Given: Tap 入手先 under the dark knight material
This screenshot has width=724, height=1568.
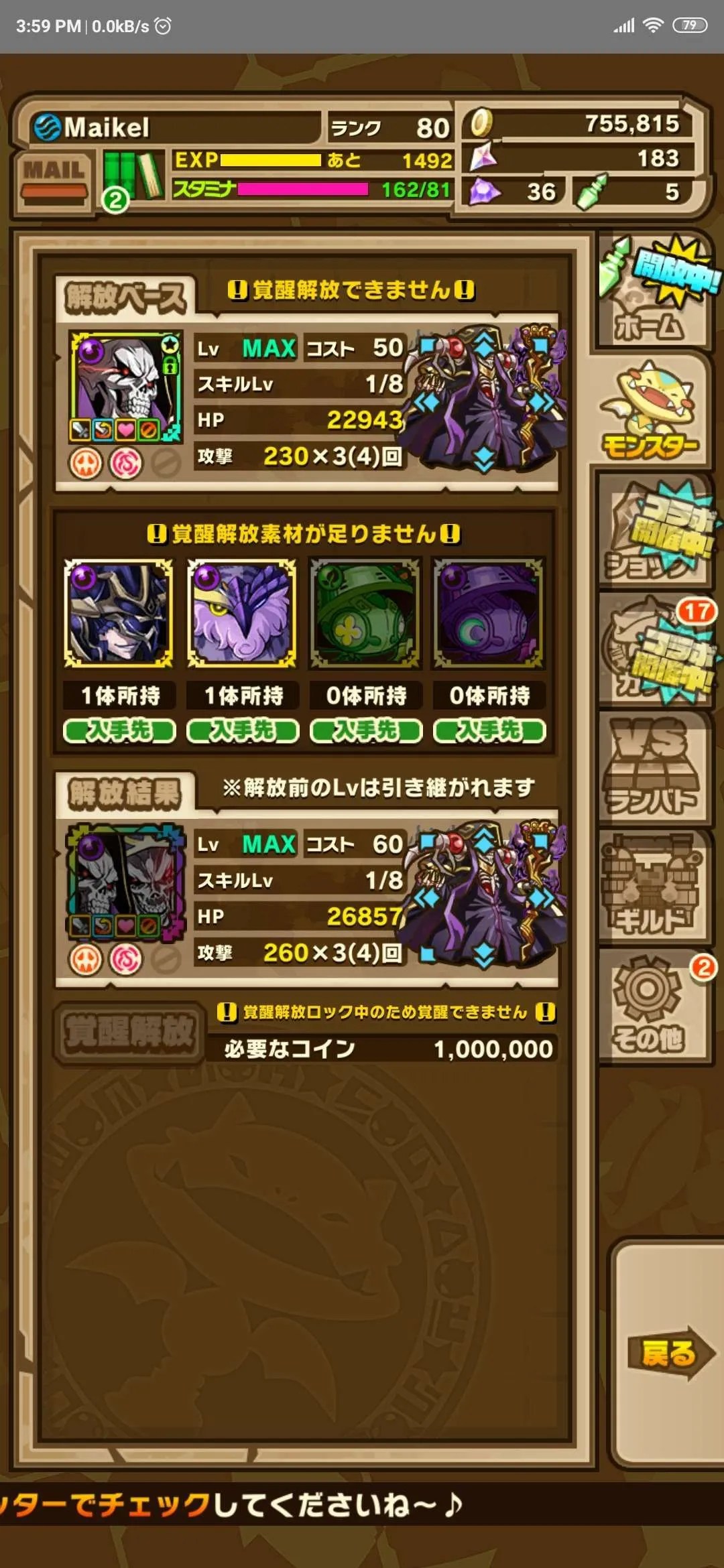Looking at the screenshot, I should click(x=119, y=730).
